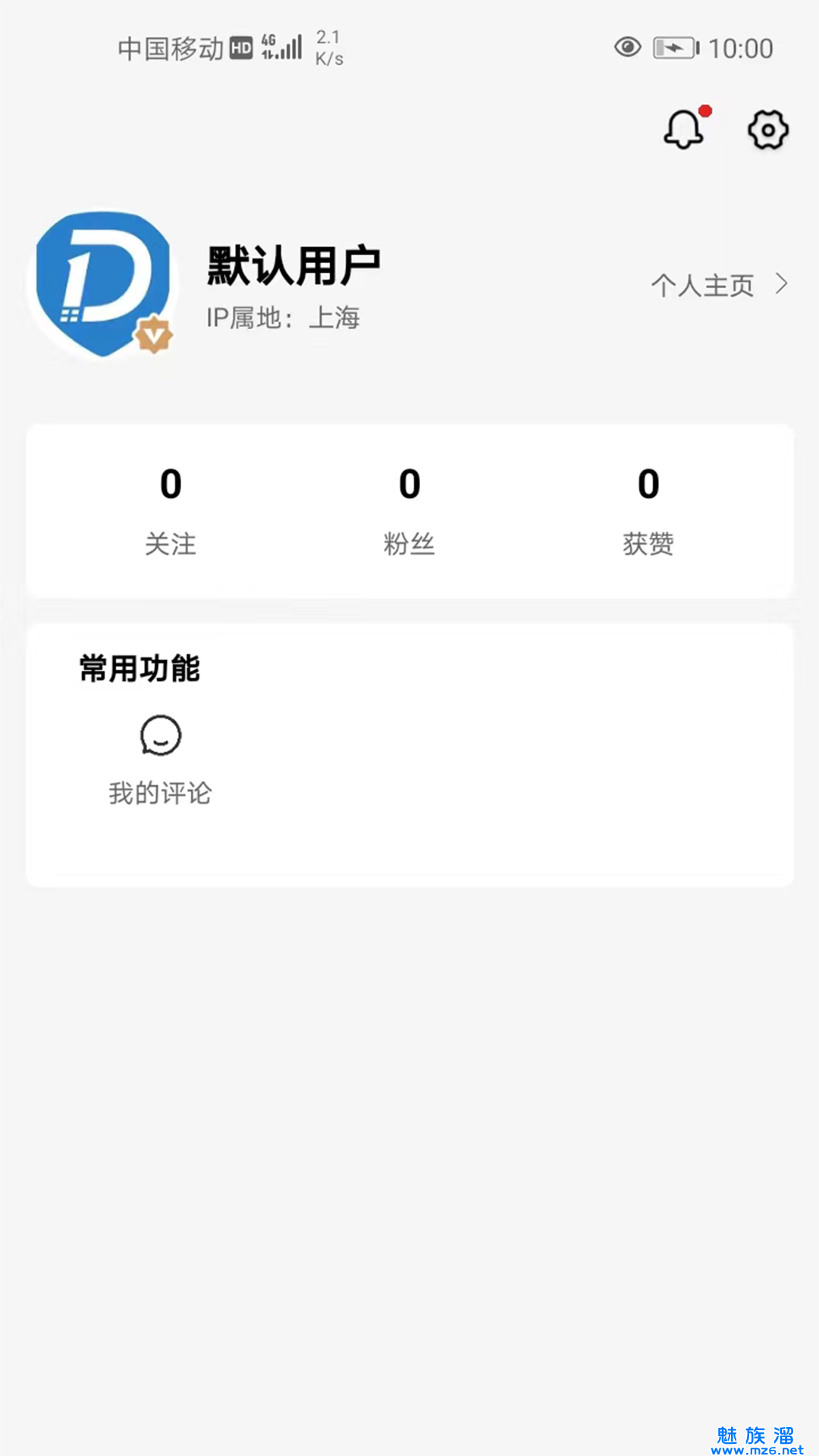Screen dimensions: 819x1456
Task: Tap the user profile avatar
Action: [x=103, y=284]
